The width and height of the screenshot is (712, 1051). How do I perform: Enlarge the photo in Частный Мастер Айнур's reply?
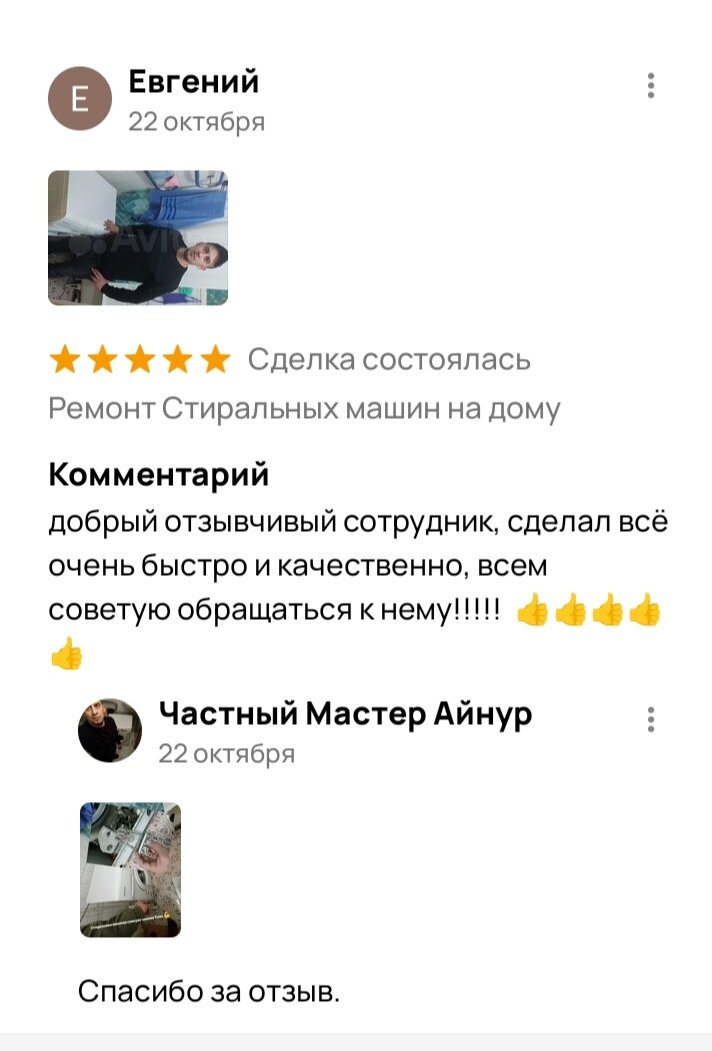[x=130, y=869]
